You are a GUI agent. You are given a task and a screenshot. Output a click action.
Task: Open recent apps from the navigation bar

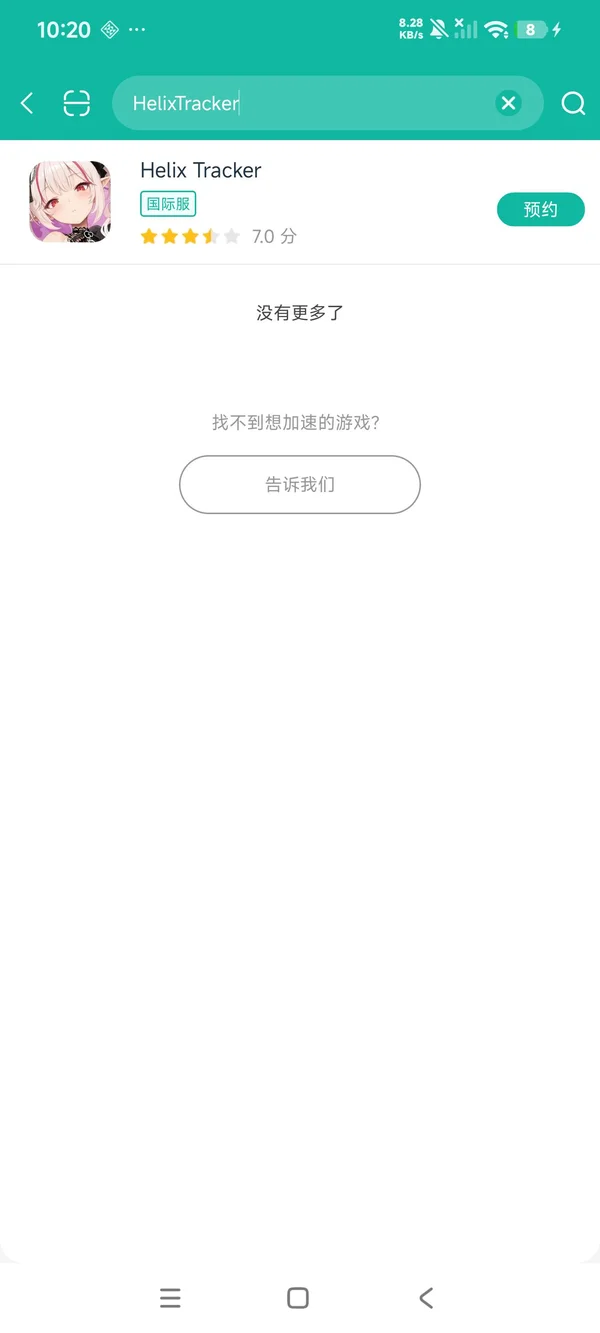tap(170, 1298)
